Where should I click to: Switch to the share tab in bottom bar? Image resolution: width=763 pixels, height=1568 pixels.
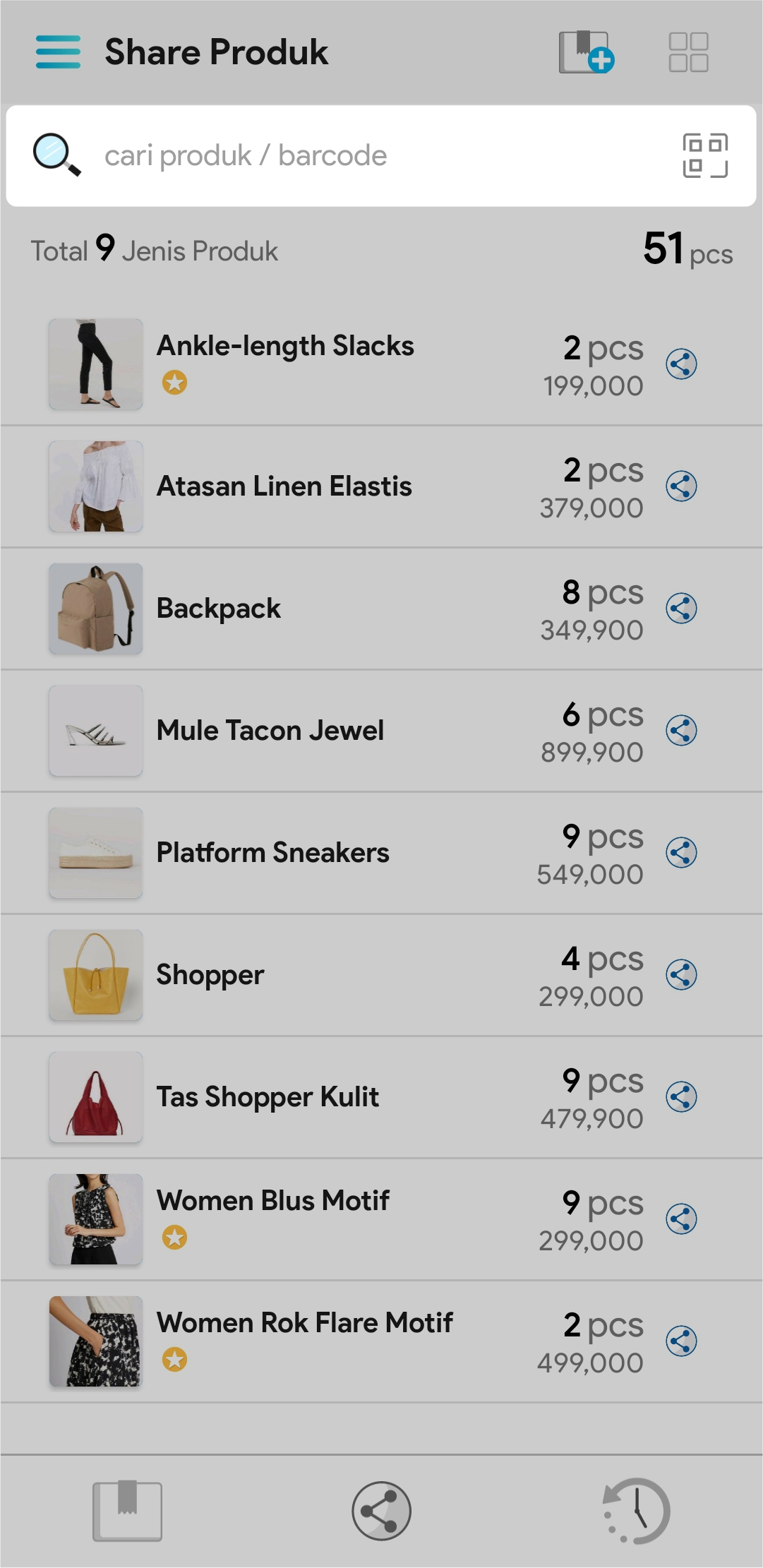point(381,1511)
